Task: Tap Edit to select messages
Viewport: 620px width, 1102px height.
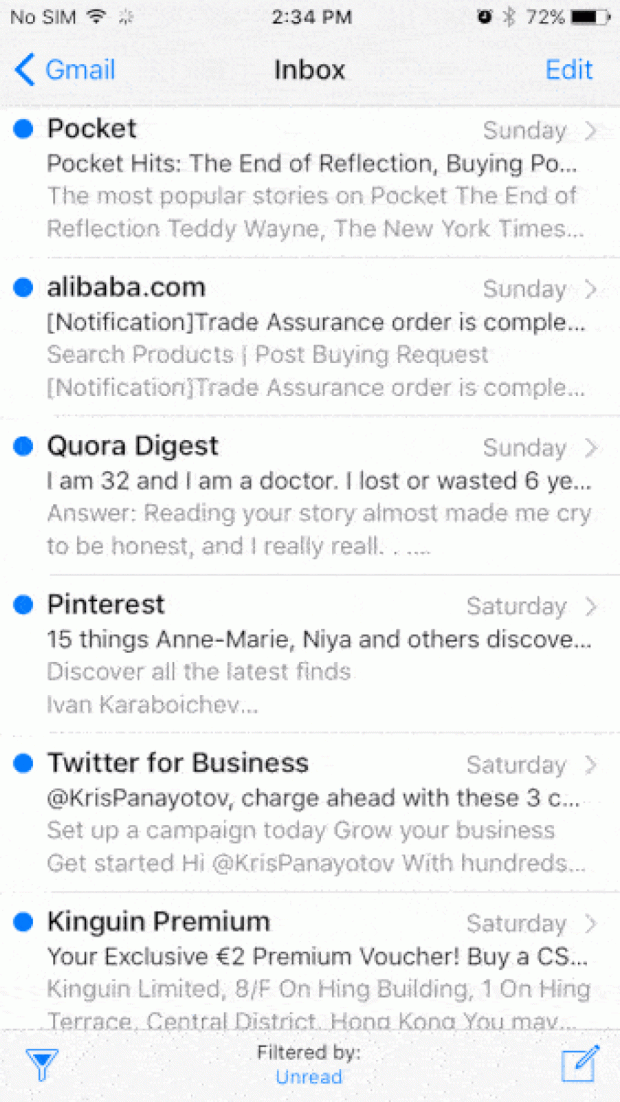Action: pyautogui.click(x=568, y=70)
